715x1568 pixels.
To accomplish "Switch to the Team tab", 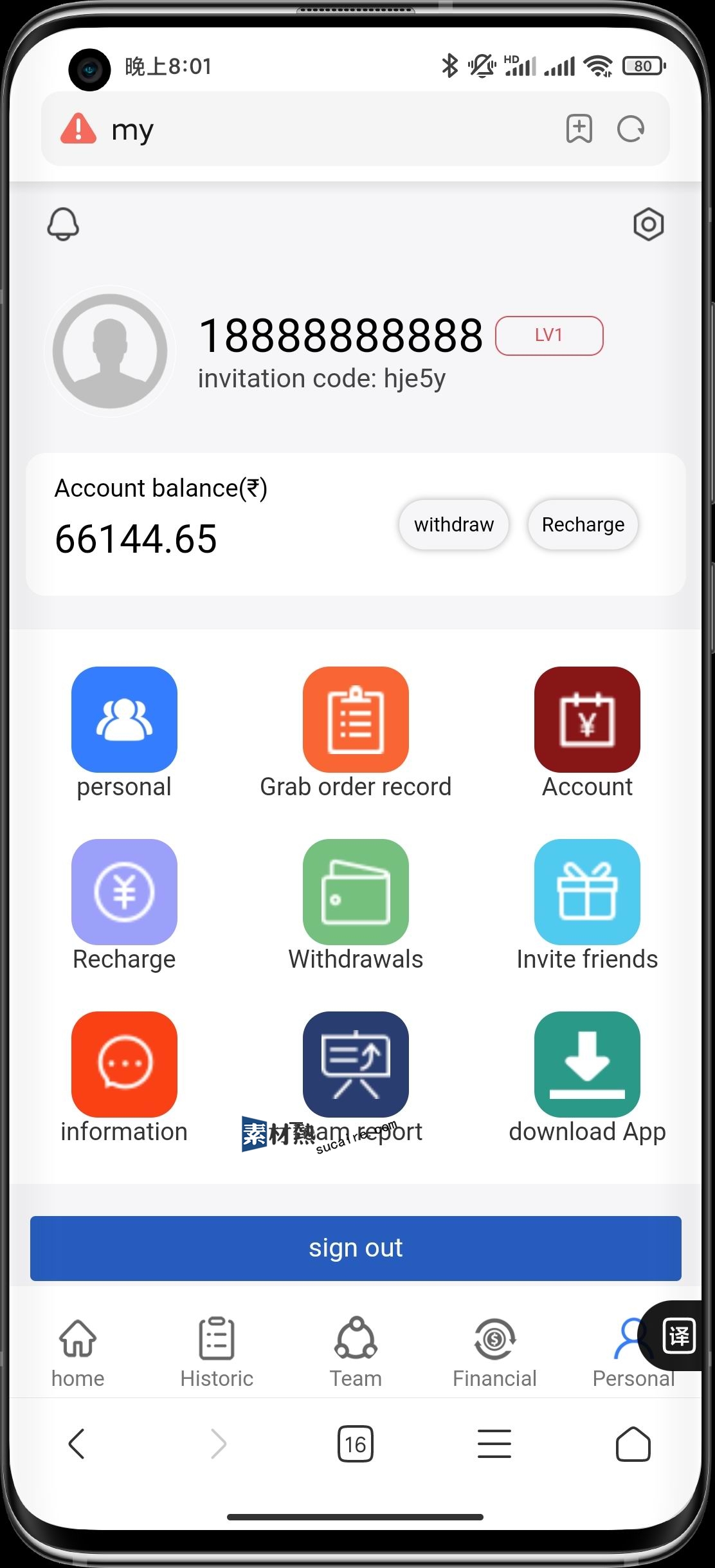I will 356,1351.
